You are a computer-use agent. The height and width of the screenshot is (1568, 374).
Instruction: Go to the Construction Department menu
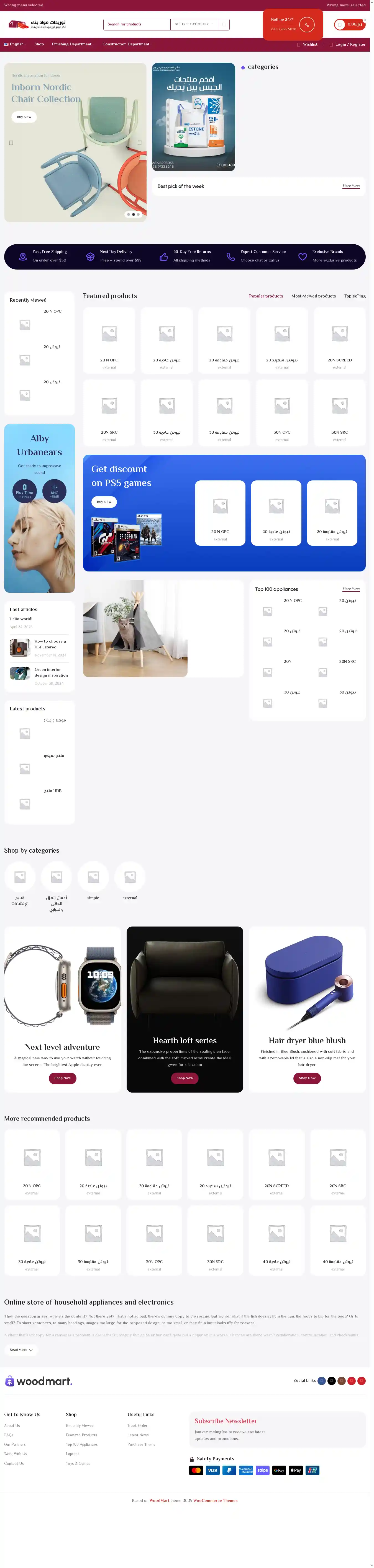125,45
